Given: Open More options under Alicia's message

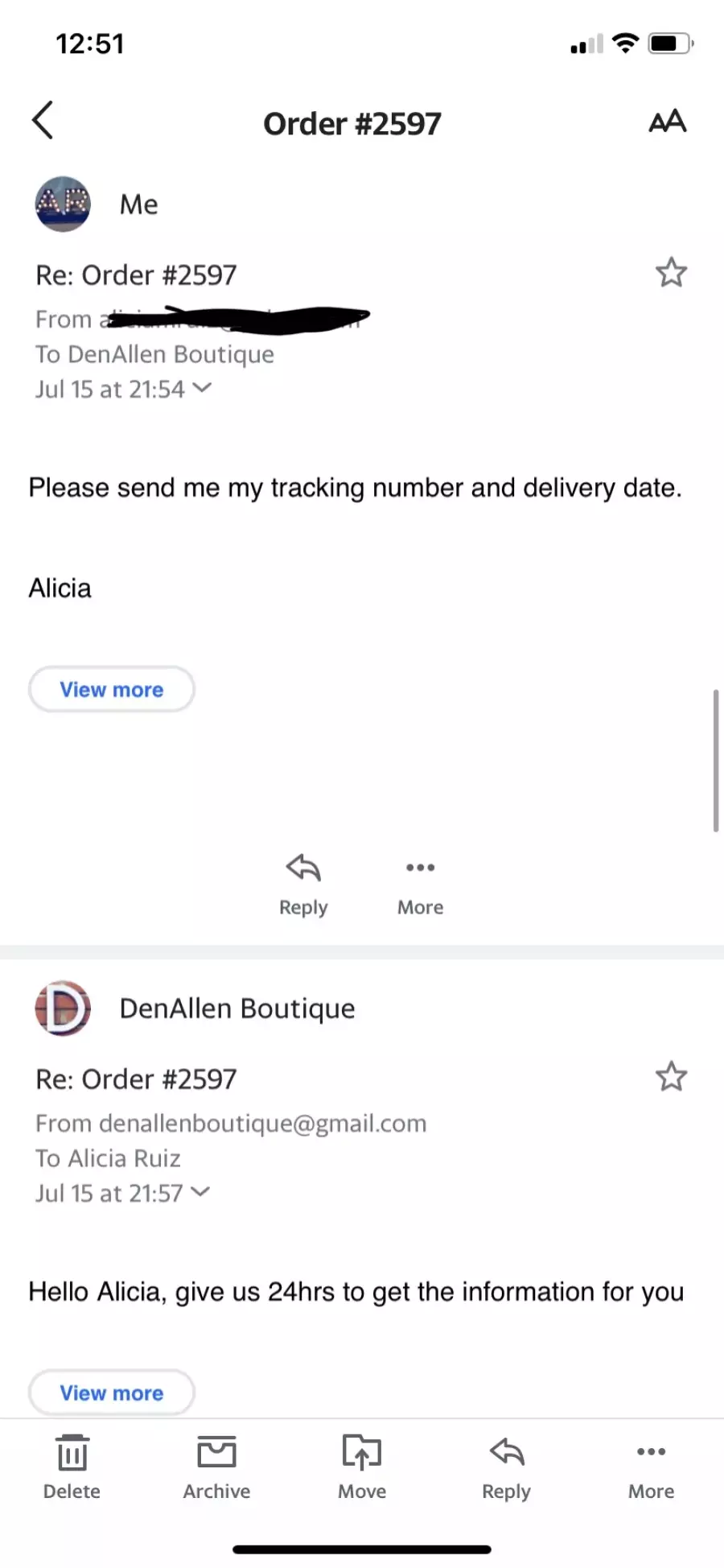Looking at the screenshot, I should pos(420,885).
